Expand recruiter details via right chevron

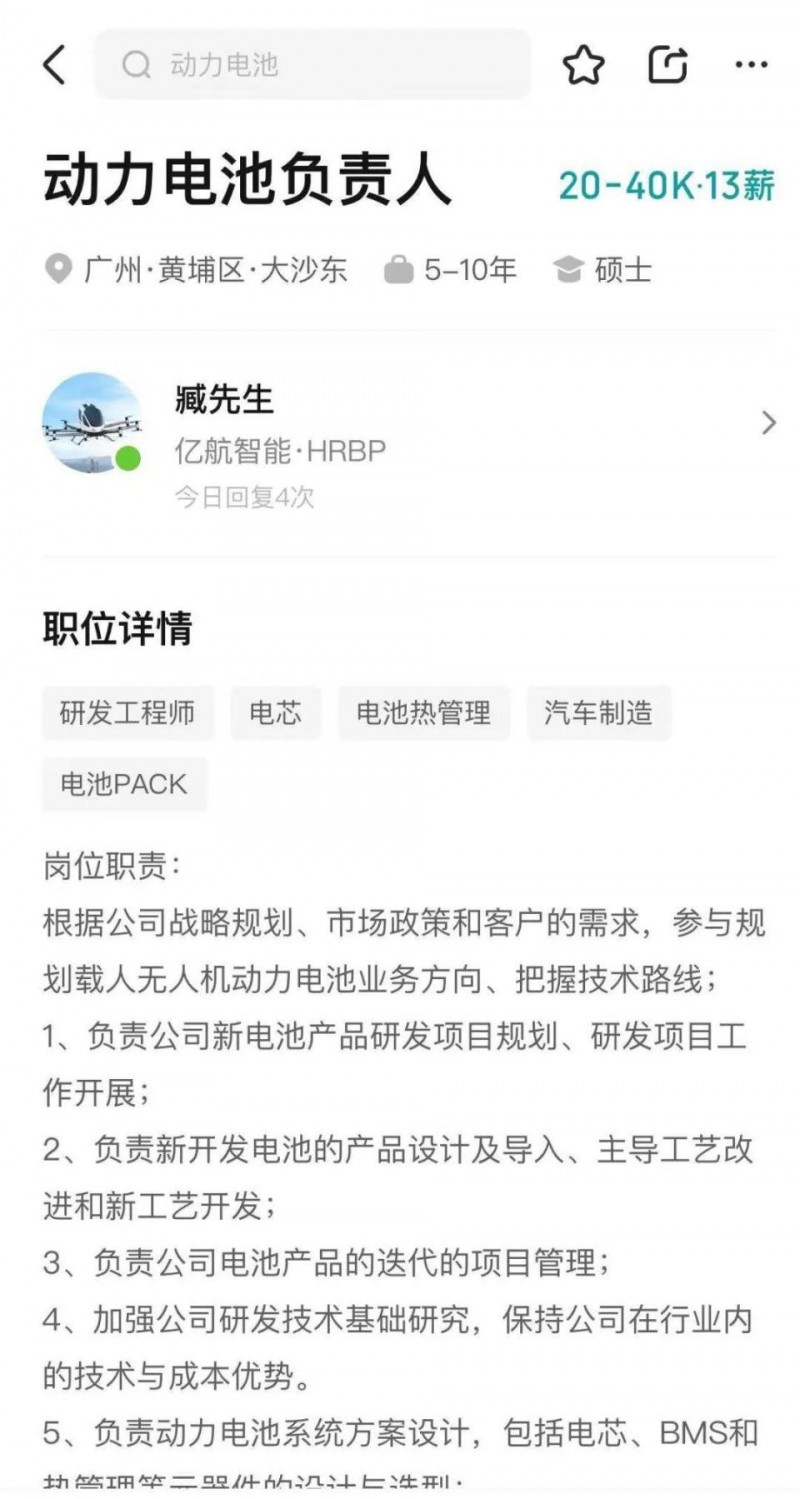pos(767,423)
